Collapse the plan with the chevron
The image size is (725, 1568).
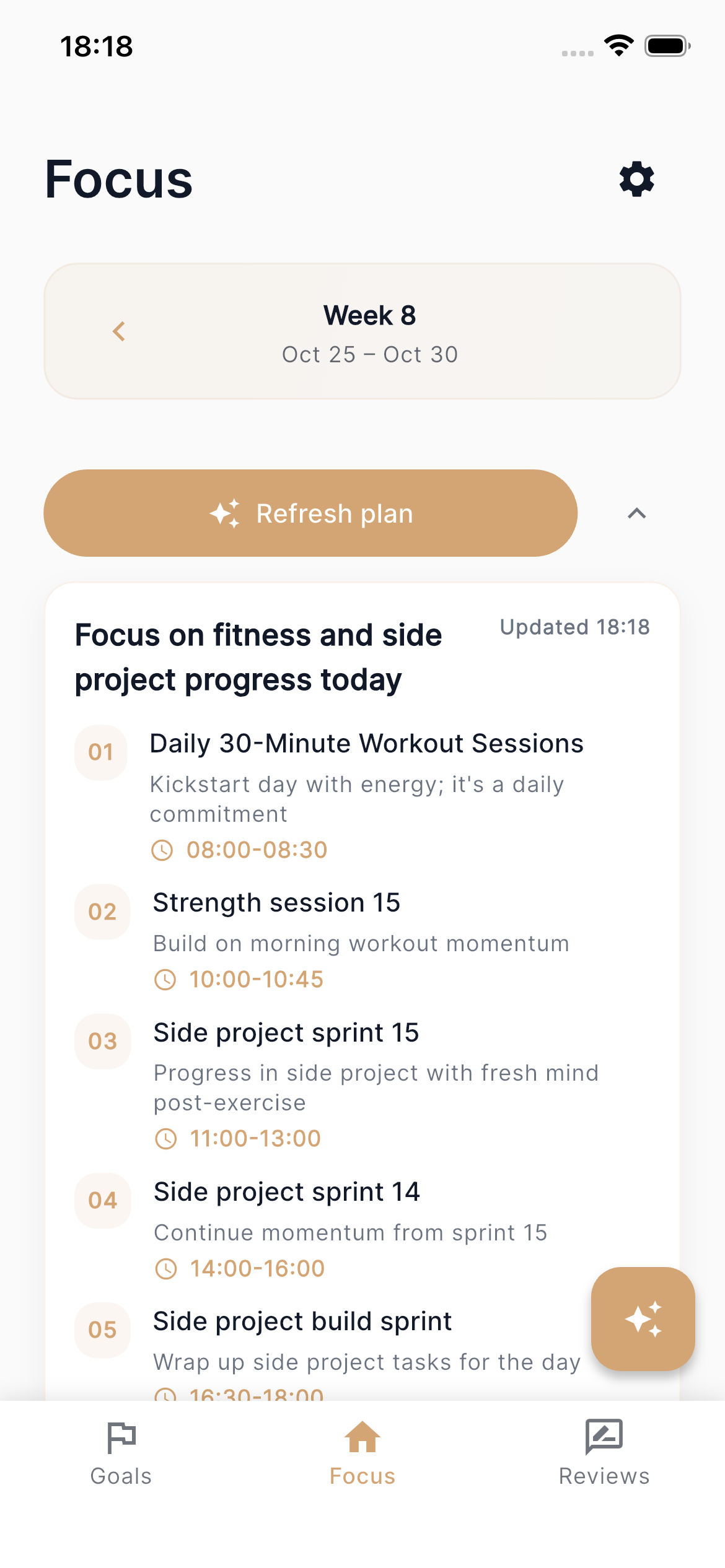click(x=636, y=513)
